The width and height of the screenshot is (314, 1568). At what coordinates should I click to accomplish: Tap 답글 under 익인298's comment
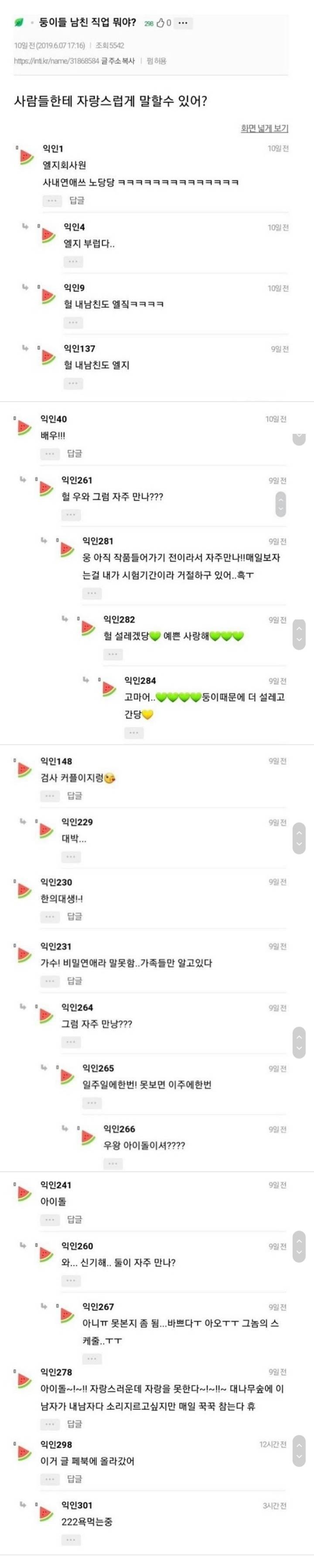(75, 1479)
